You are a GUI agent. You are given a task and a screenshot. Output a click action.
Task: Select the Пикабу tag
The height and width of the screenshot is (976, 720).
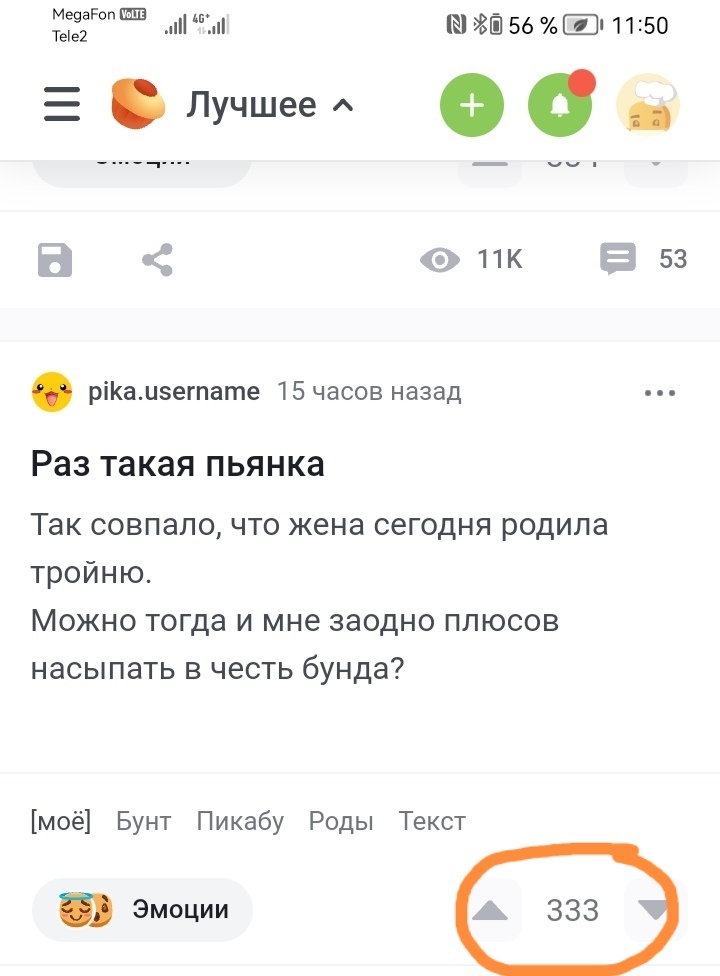click(240, 822)
